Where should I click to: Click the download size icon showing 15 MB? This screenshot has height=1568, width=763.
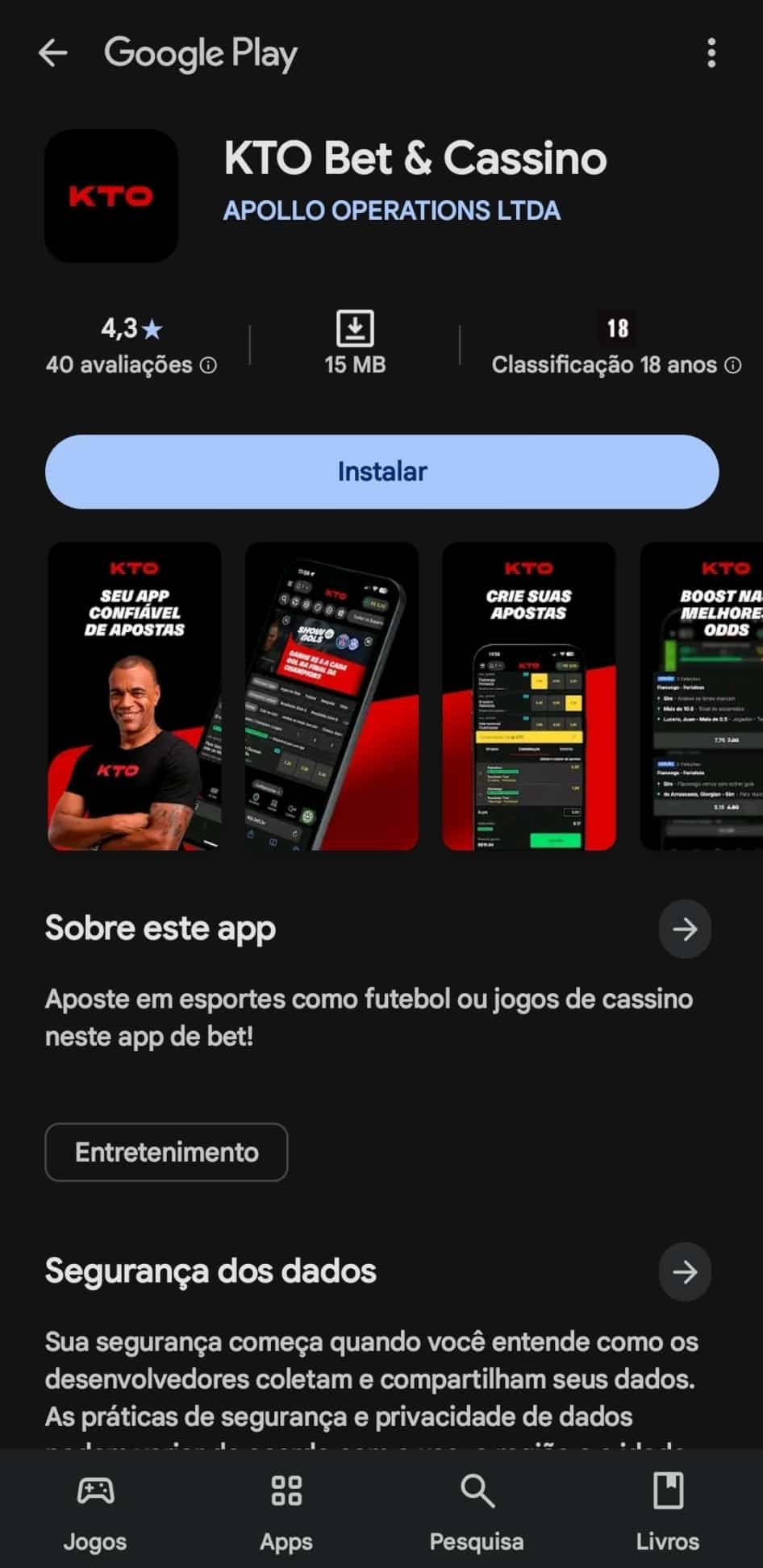tap(355, 327)
